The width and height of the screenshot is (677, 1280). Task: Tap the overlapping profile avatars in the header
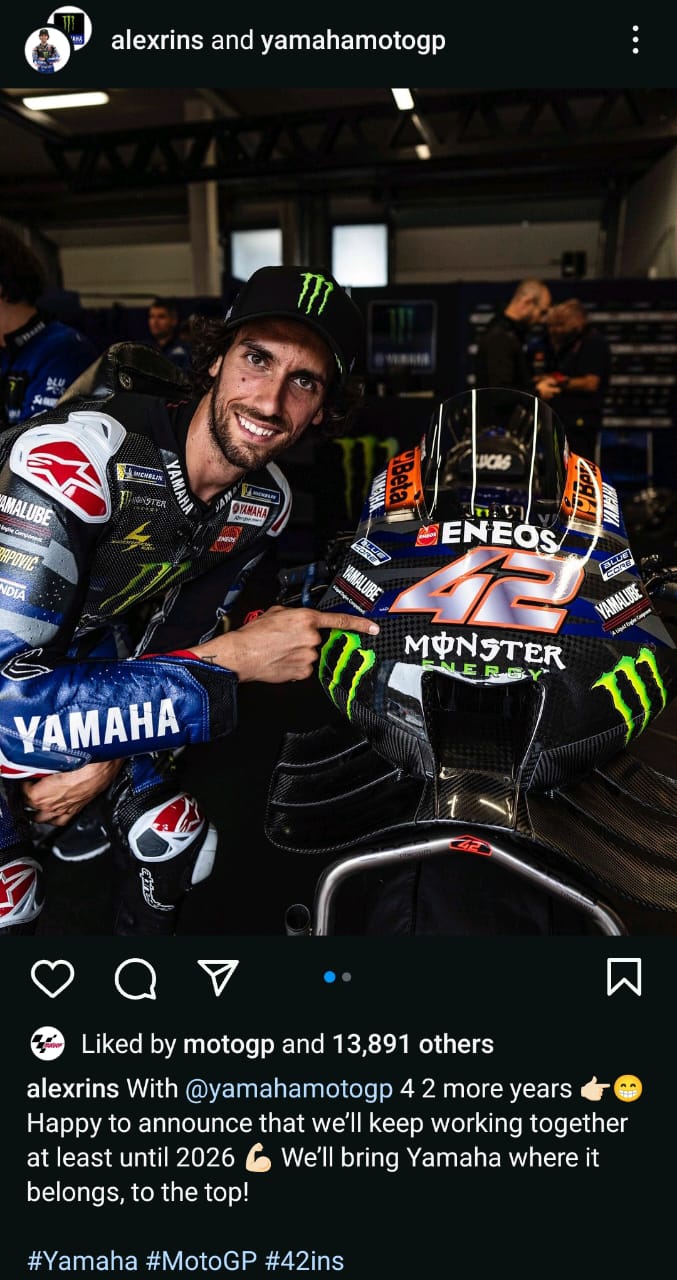click(x=57, y=40)
